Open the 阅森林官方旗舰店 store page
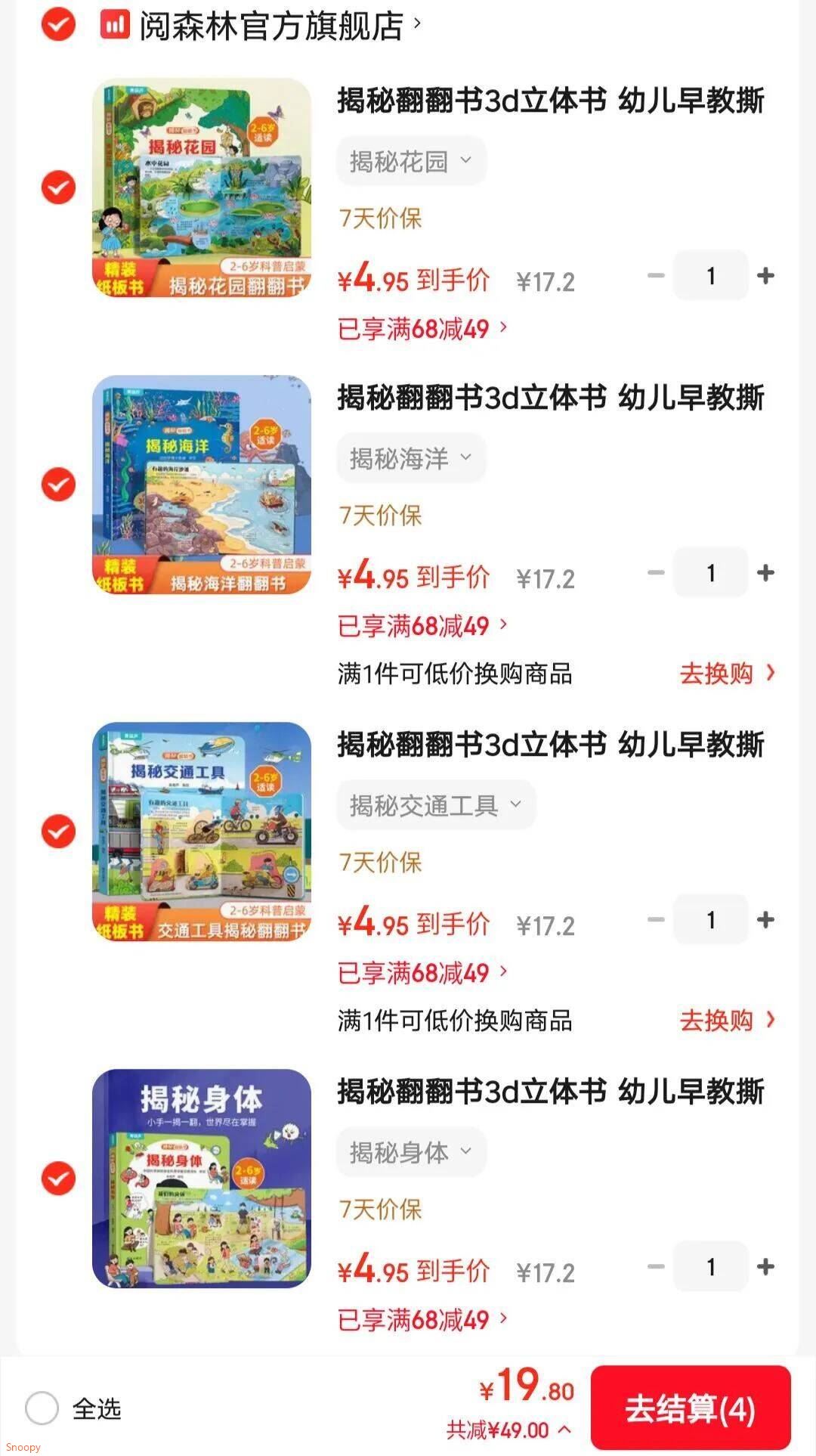 point(272,23)
